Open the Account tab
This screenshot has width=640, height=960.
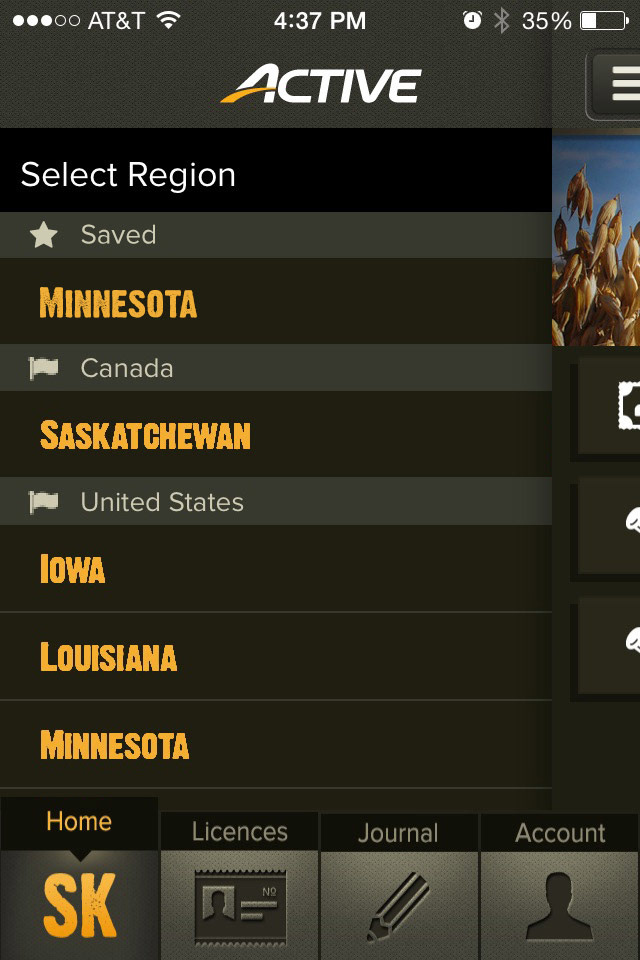(560, 886)
